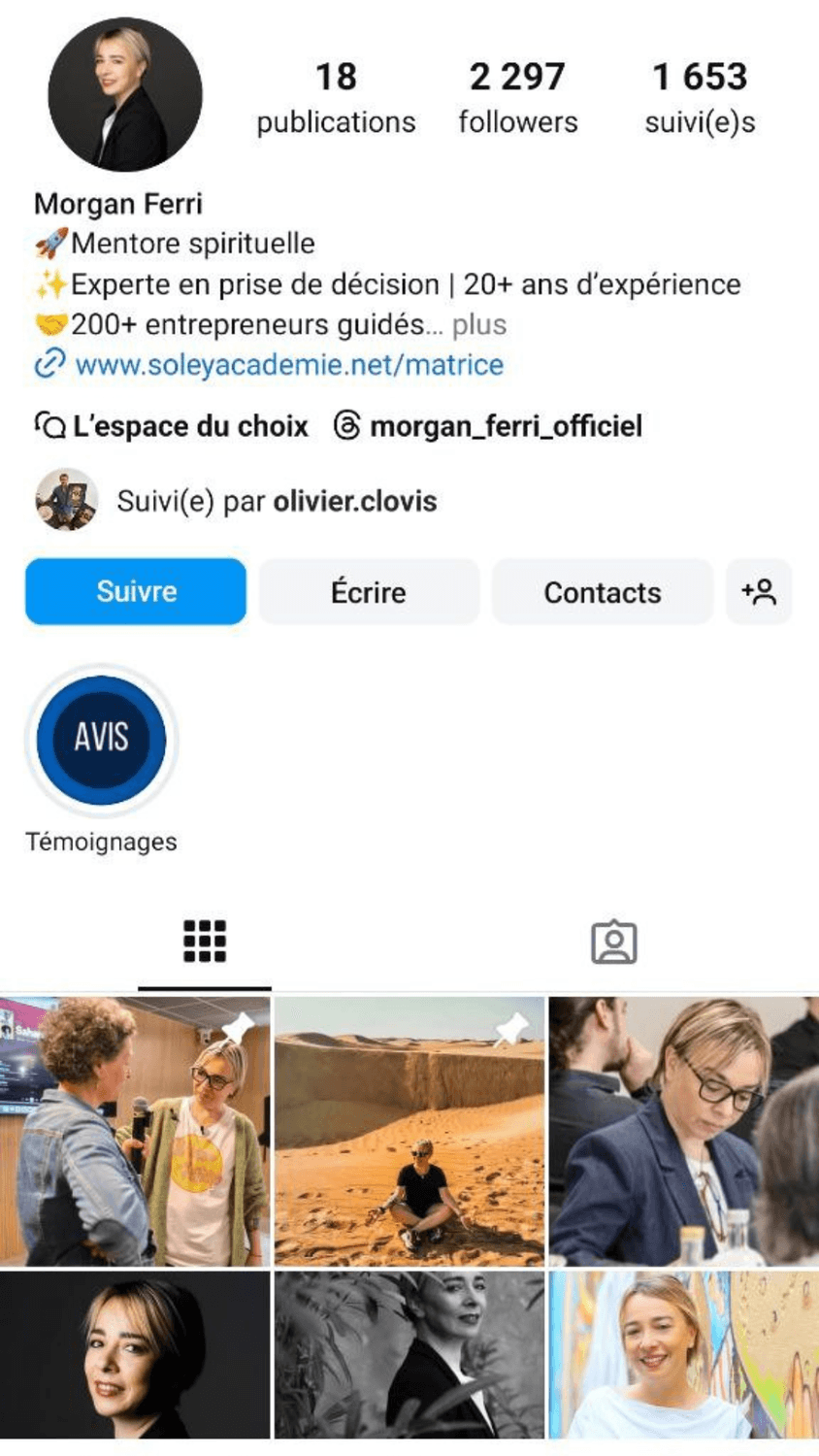The width and height of the screenshot is (819, 1456).
Task: View the 2 297 followers list
Action: [x=517, y=97]
